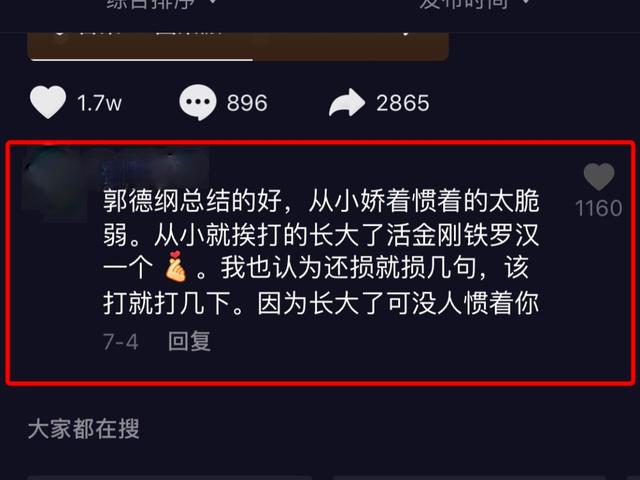The width and height of the screenshot is (640, 480).
Task: Share the post via the 2865 arrow
Action: 347,102
